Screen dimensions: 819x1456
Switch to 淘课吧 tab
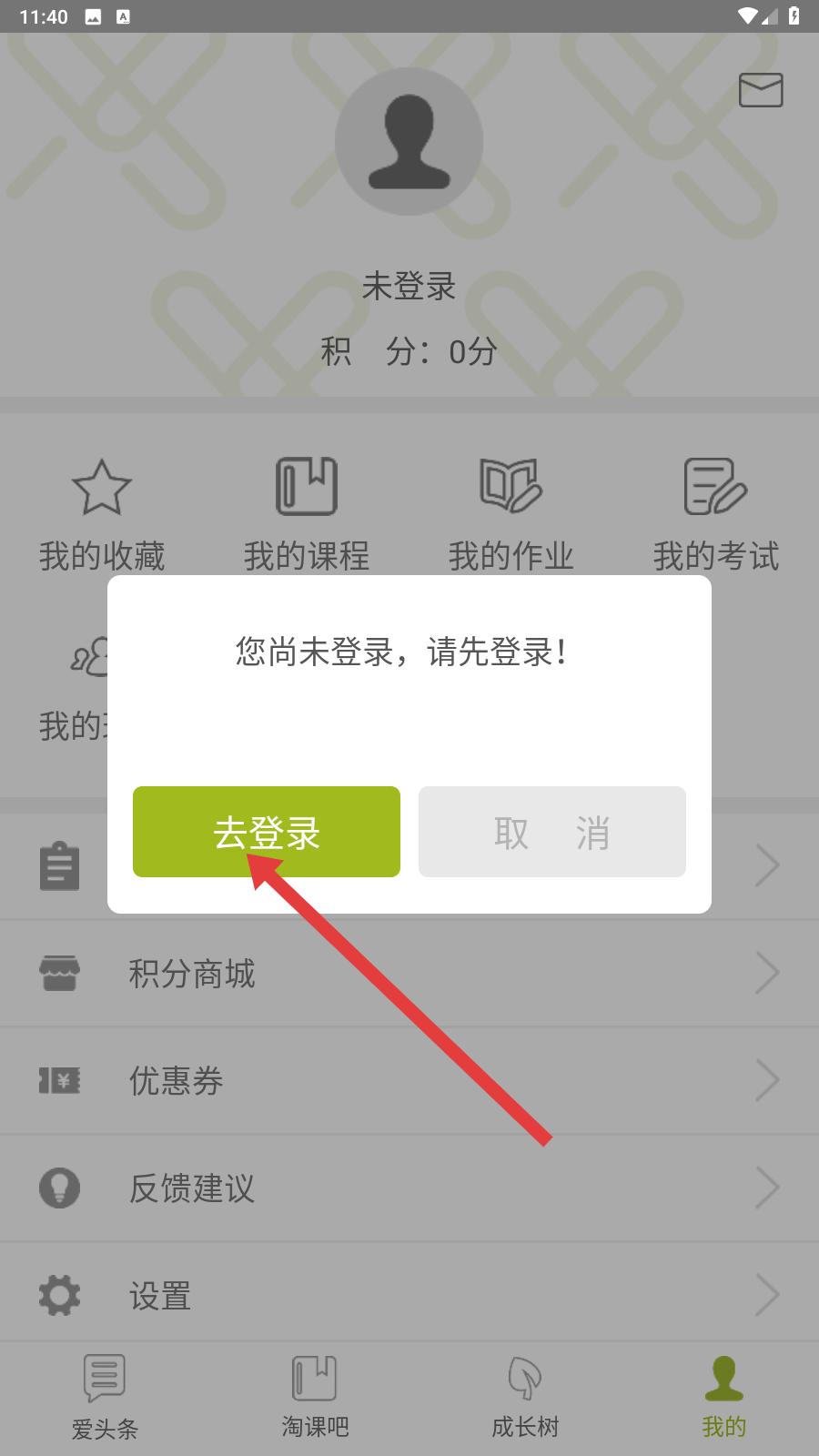point(315,1398)
